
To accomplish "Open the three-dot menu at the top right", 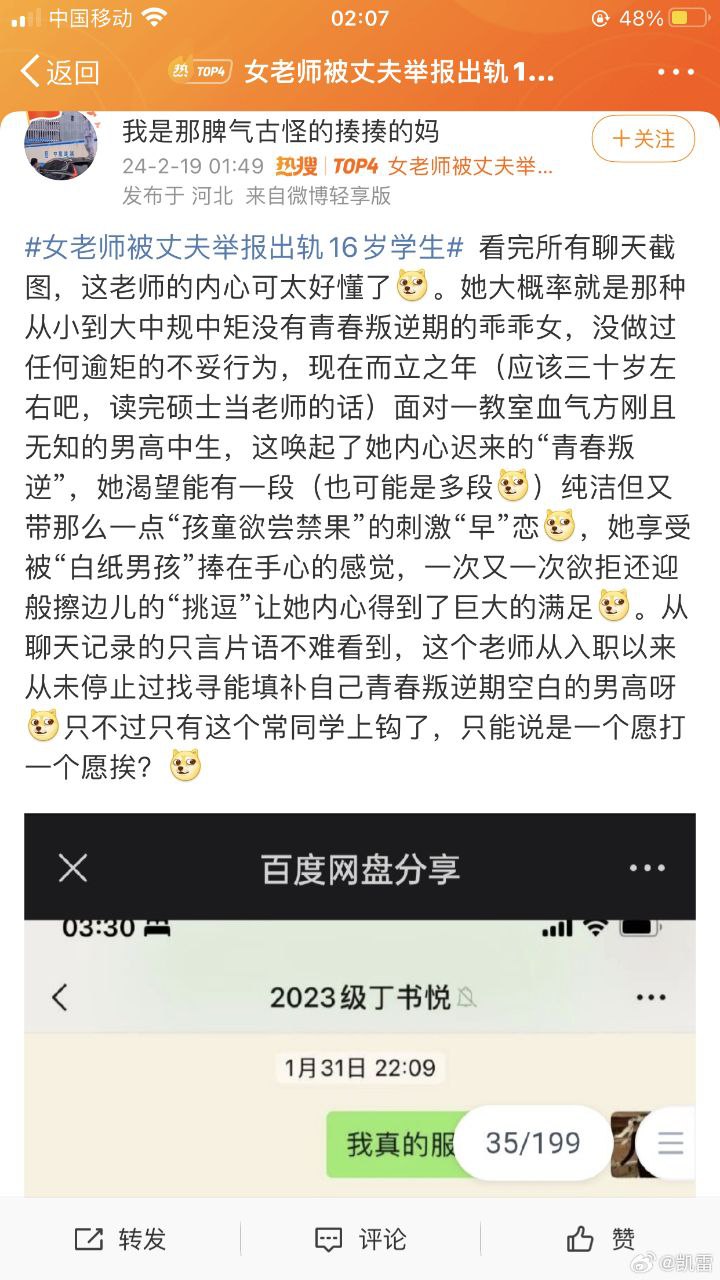I will [x=676, y=71].
